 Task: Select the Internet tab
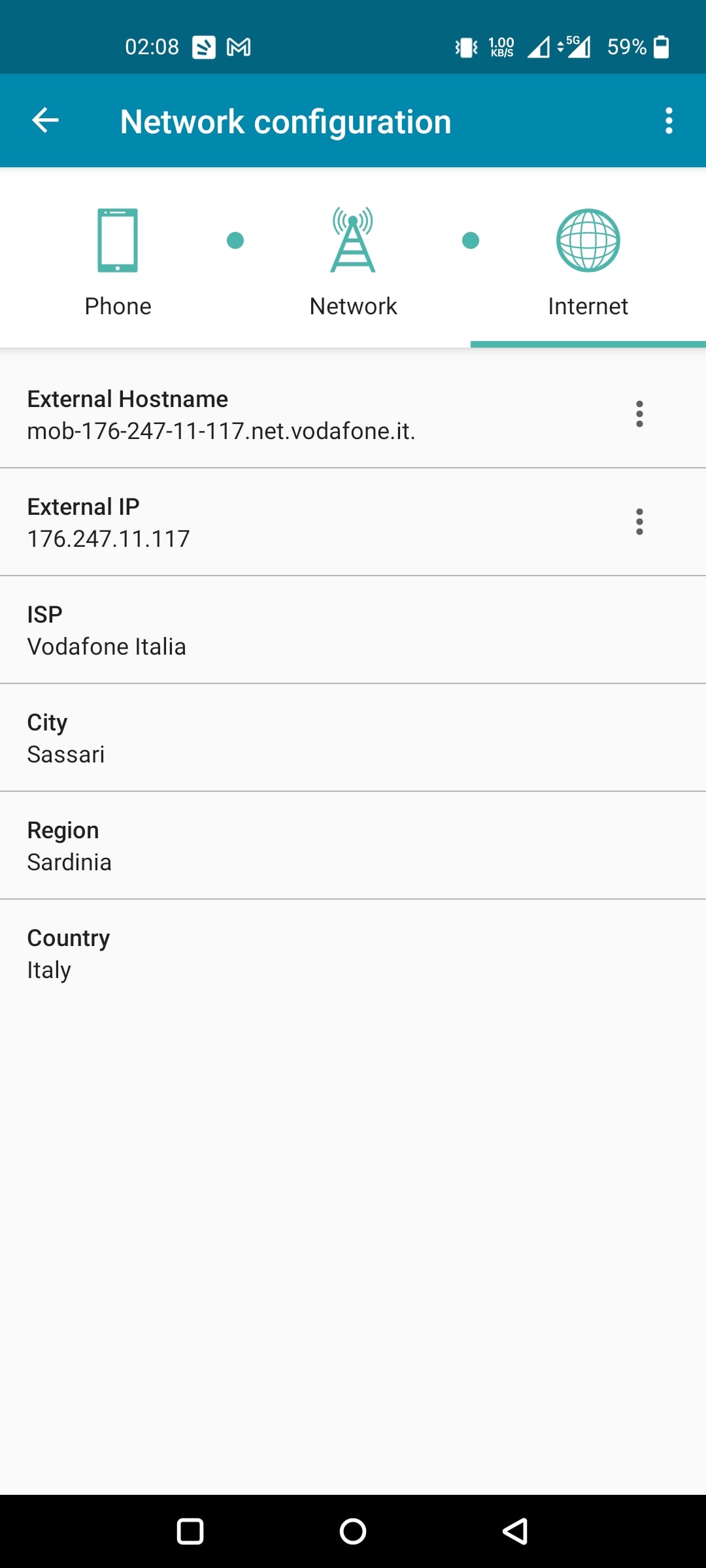(588, 258)
